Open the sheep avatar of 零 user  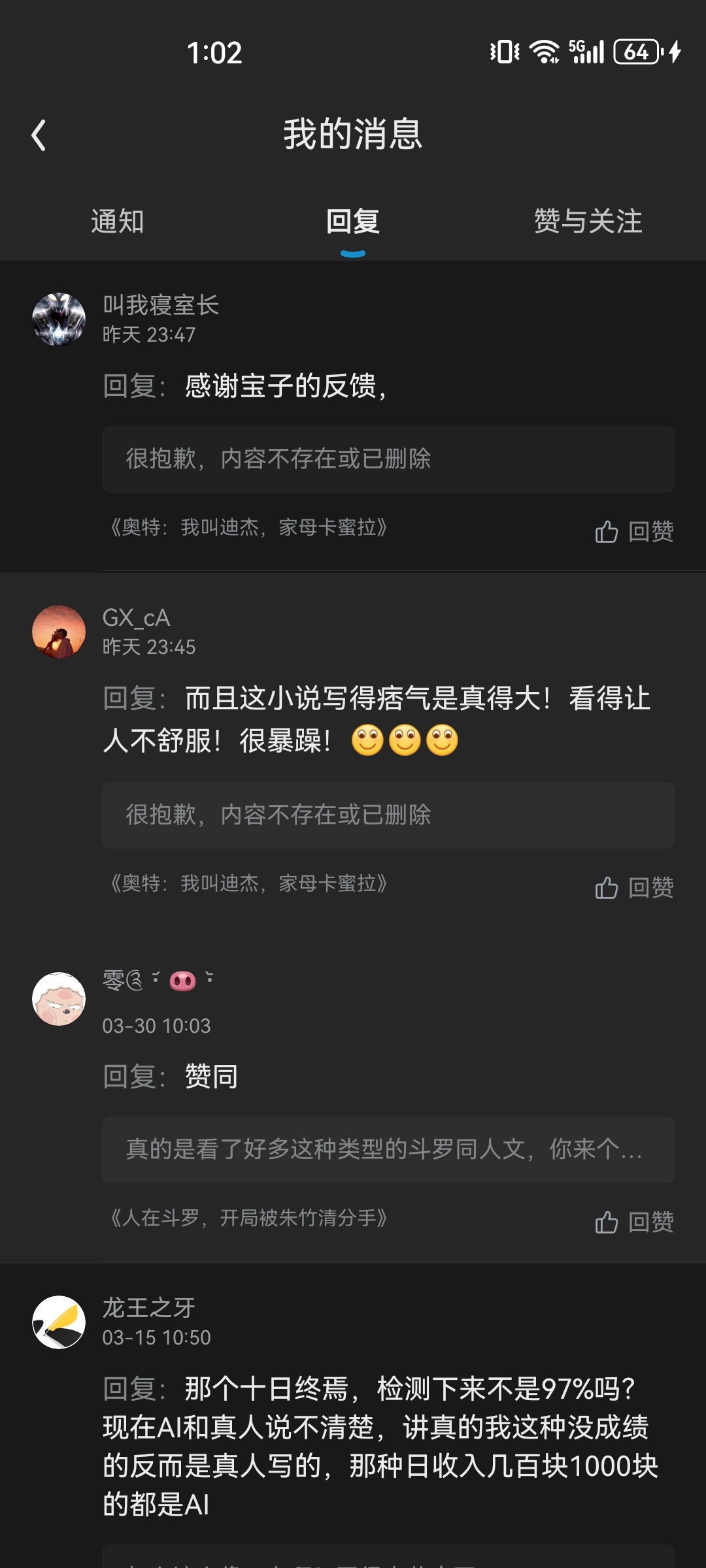point(59,999)
